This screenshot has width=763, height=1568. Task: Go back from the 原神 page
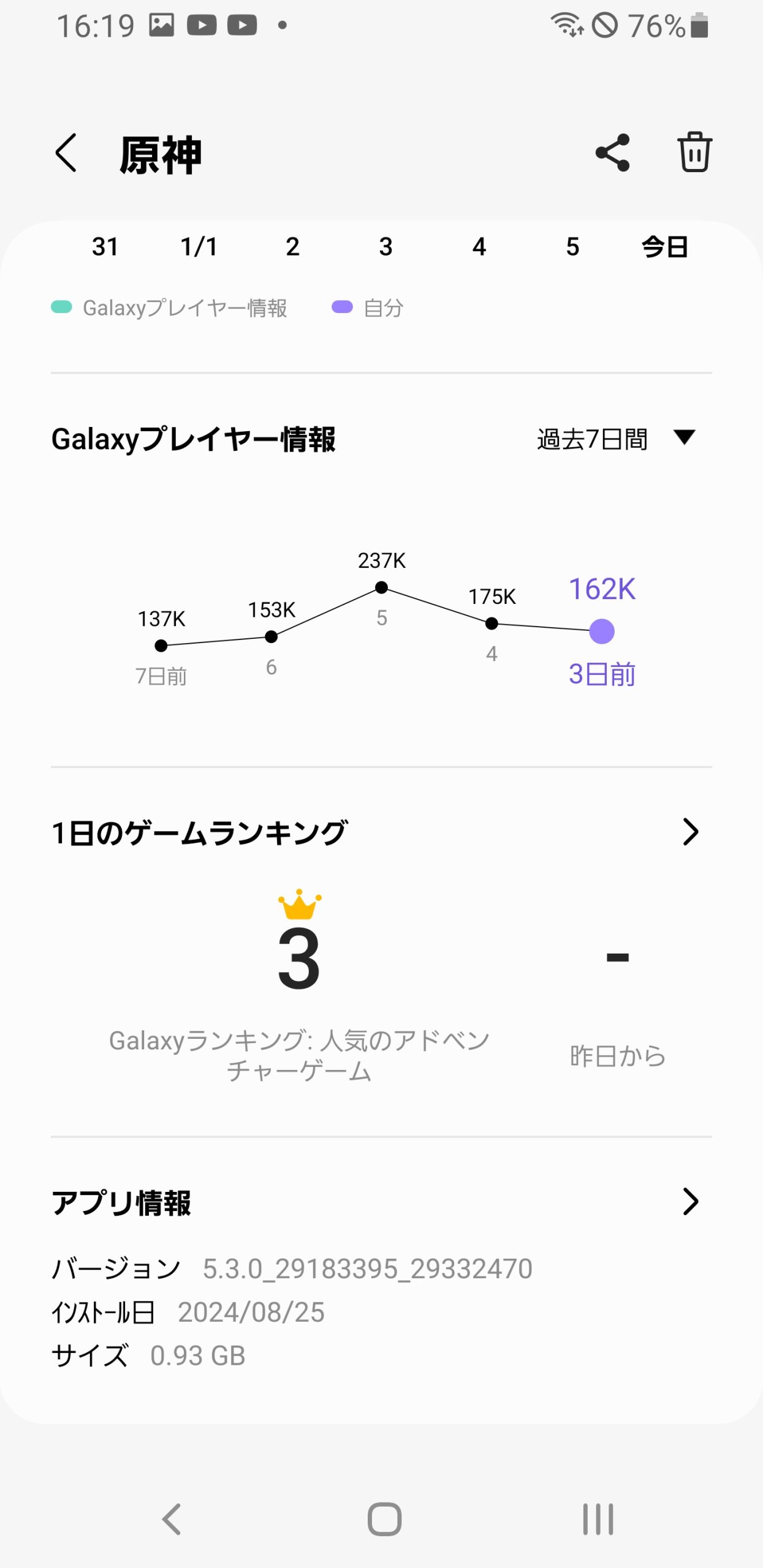coord(66,153)
